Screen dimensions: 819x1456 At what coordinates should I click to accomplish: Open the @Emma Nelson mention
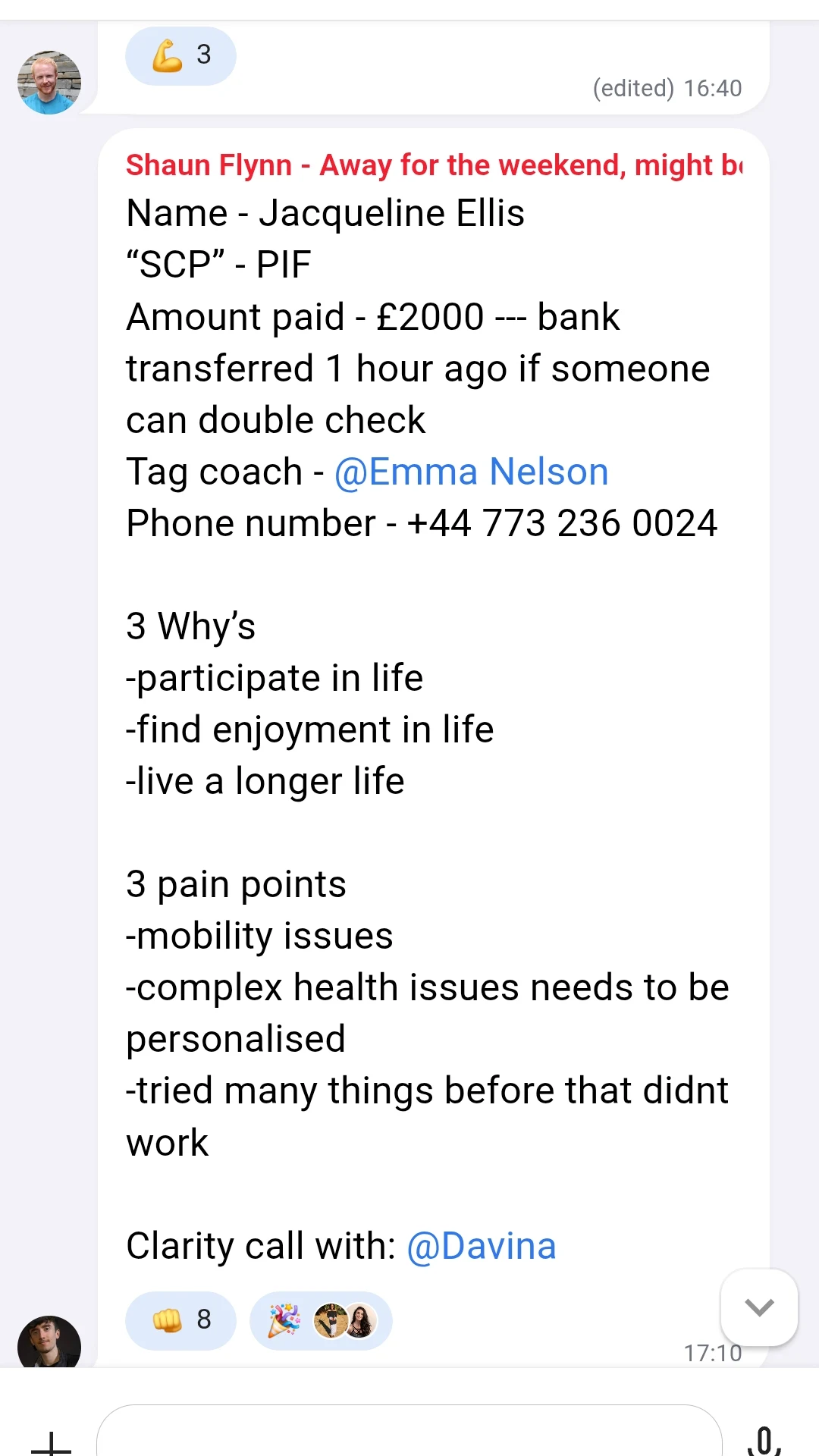471,472
